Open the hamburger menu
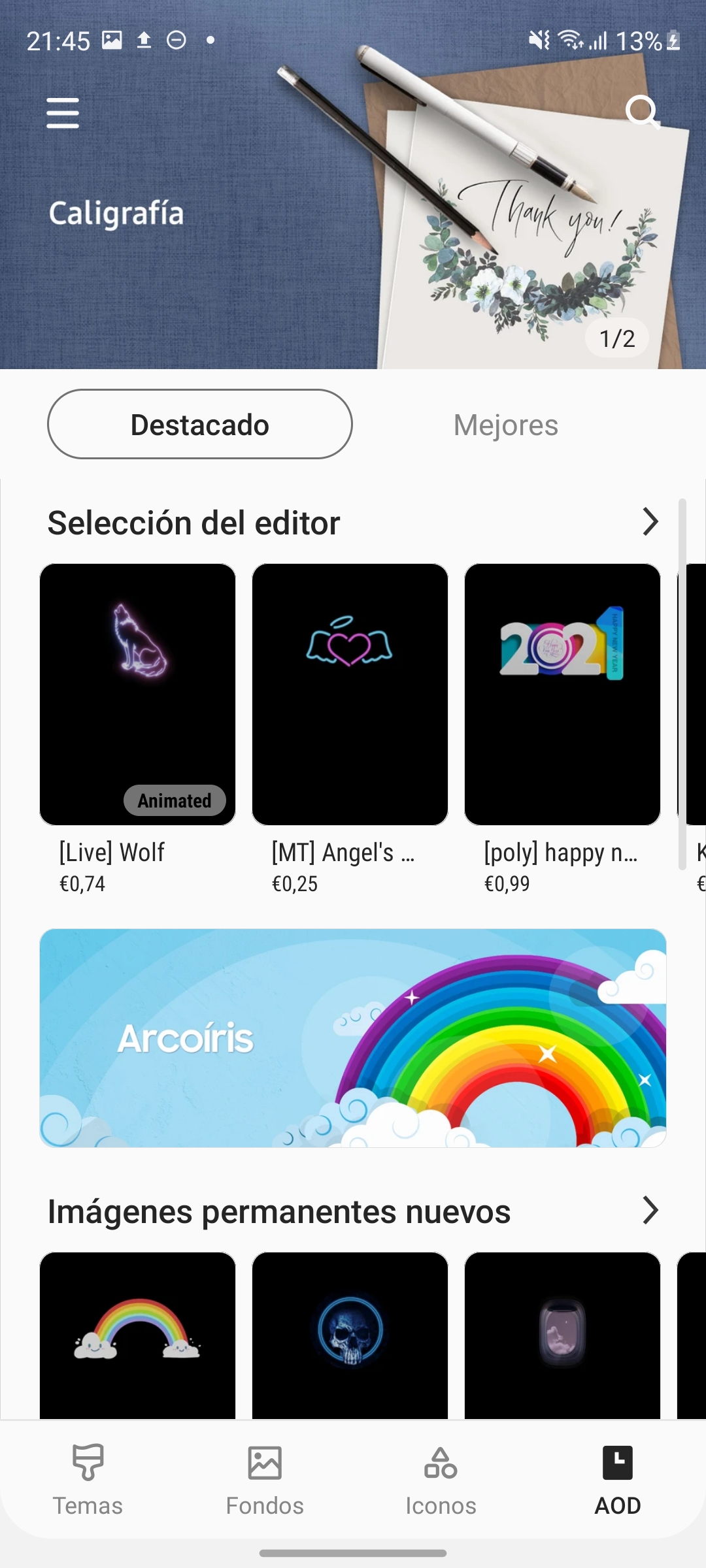 (63, 113)
